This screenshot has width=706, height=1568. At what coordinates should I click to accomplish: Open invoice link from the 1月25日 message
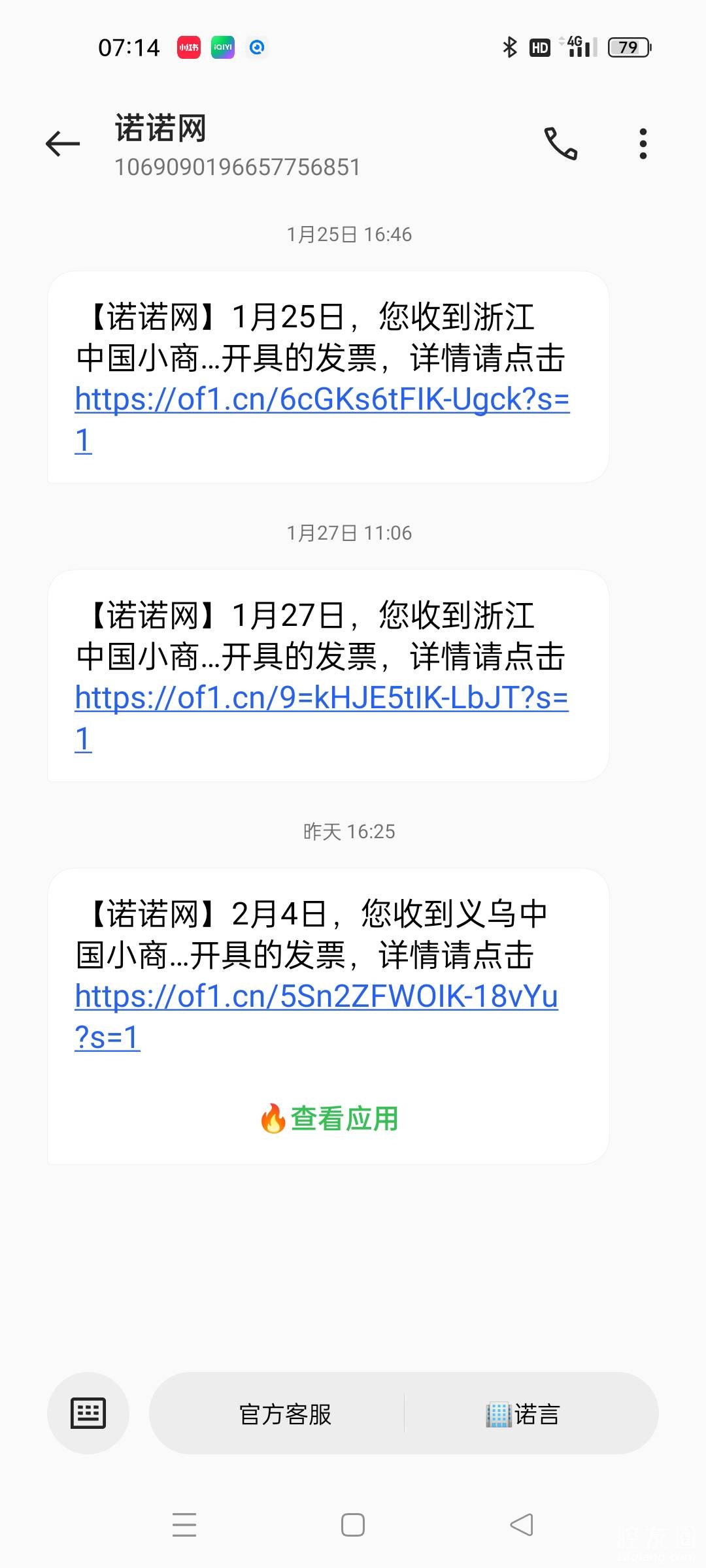322,400
